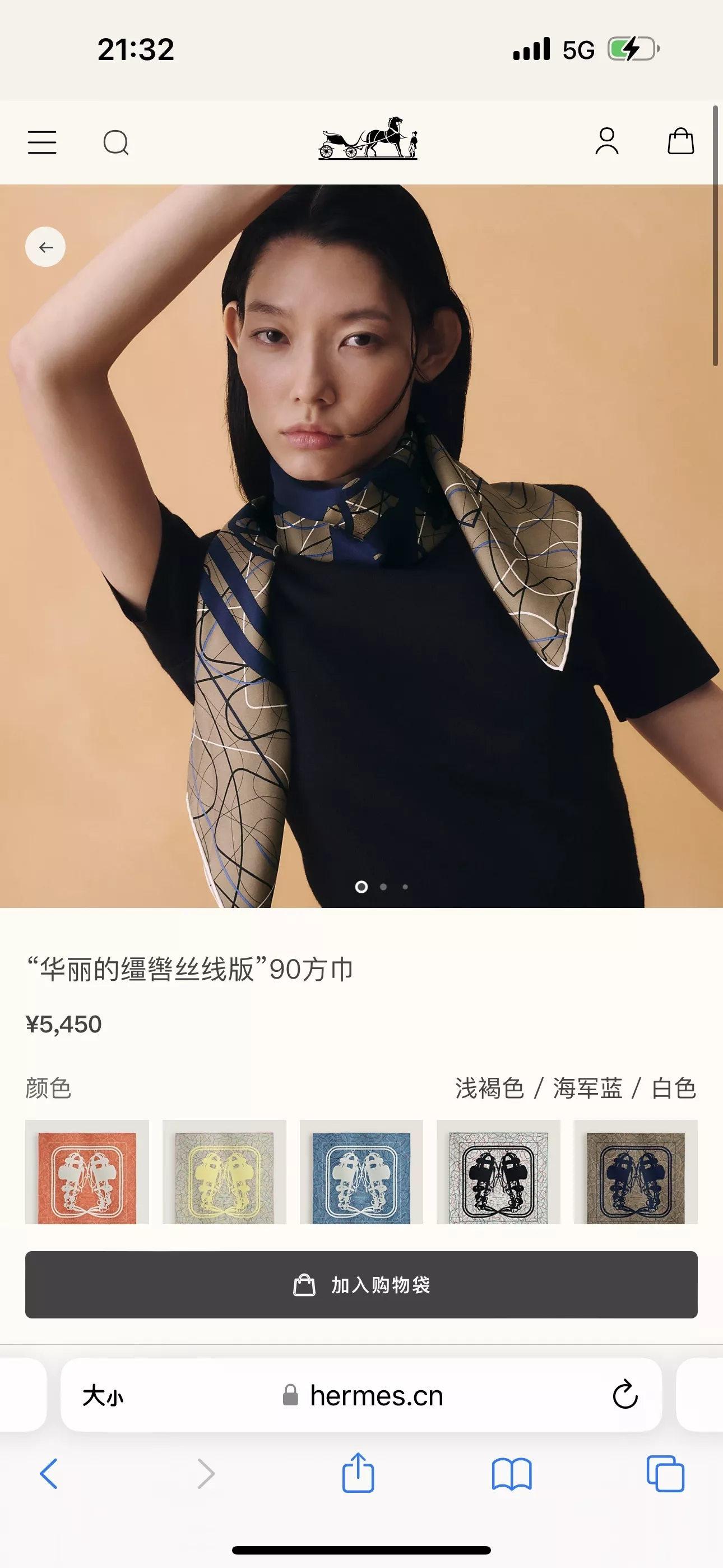
Task: Tap 加入购物袋 to add to bag
Action: [361, 1285]
